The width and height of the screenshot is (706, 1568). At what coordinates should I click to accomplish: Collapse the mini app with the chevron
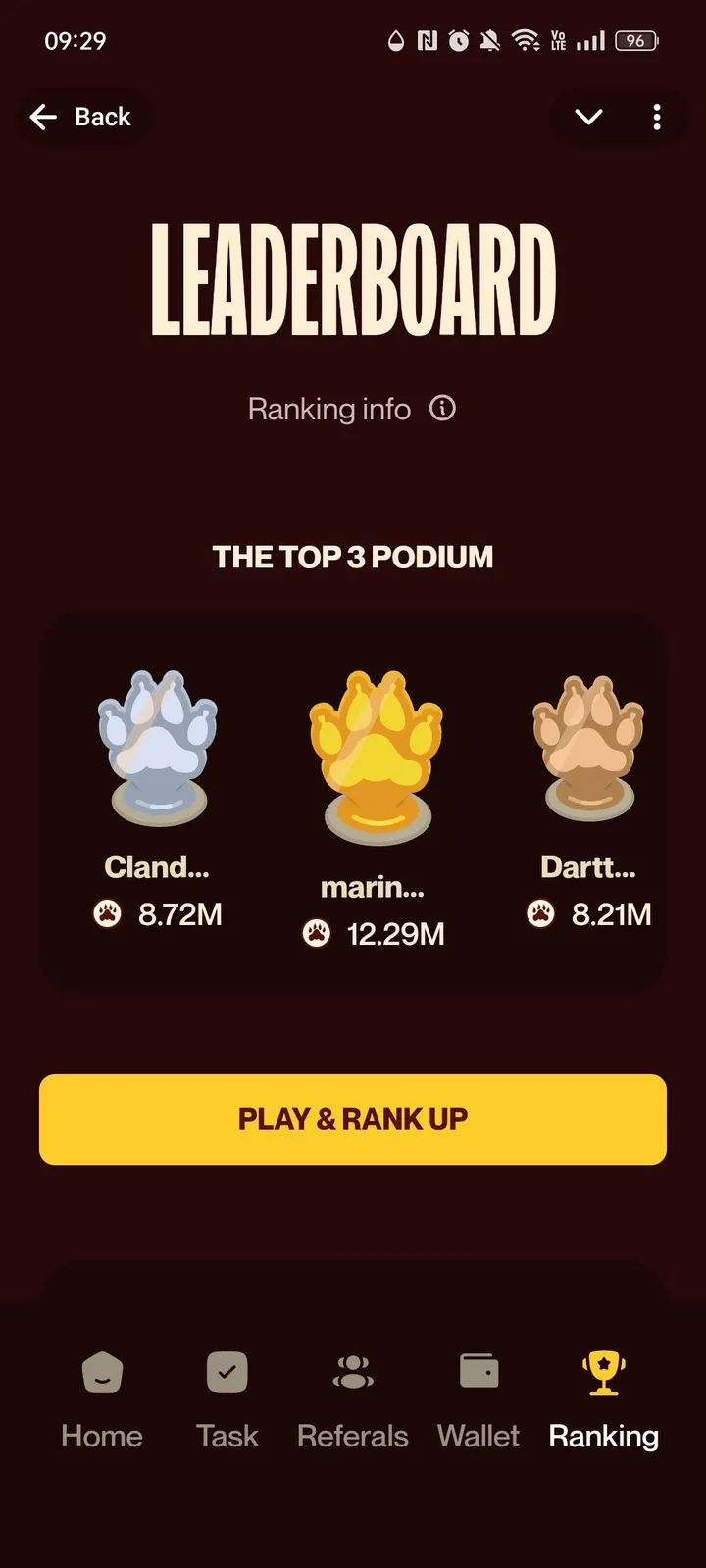point(588,118)
